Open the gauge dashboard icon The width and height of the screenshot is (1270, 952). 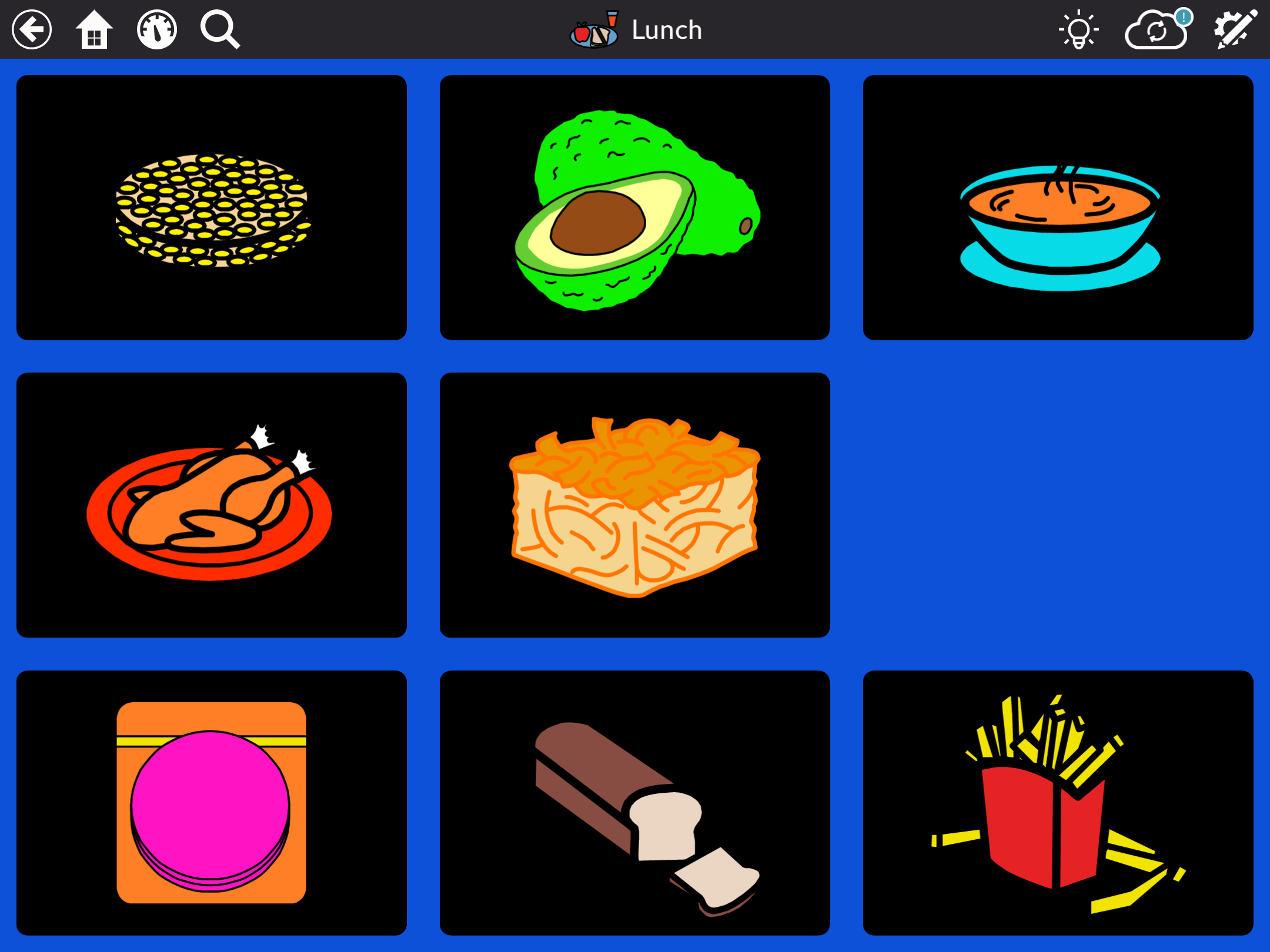point(157,29)
